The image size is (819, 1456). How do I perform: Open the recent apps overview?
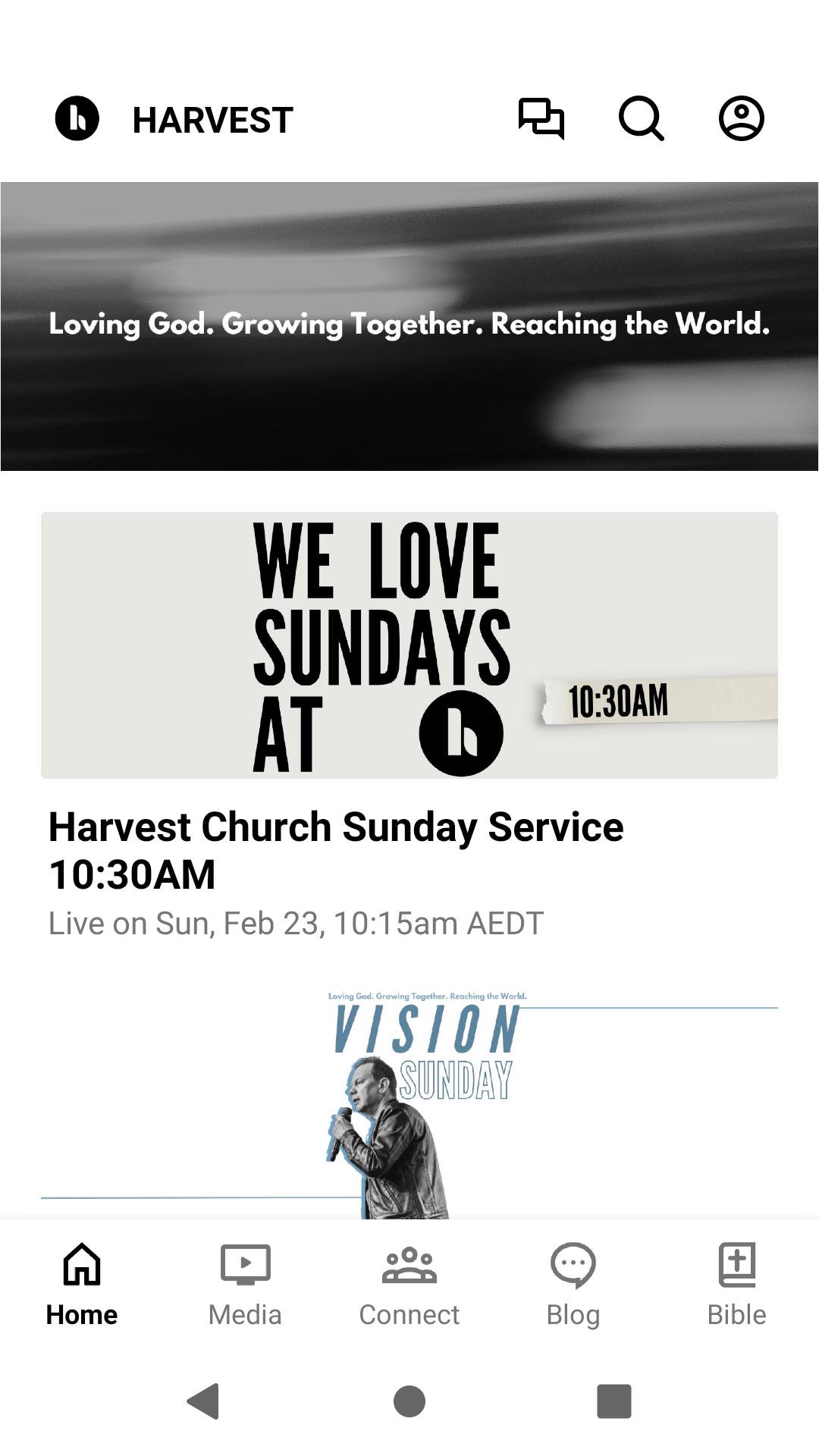[x=614, y=1401]
